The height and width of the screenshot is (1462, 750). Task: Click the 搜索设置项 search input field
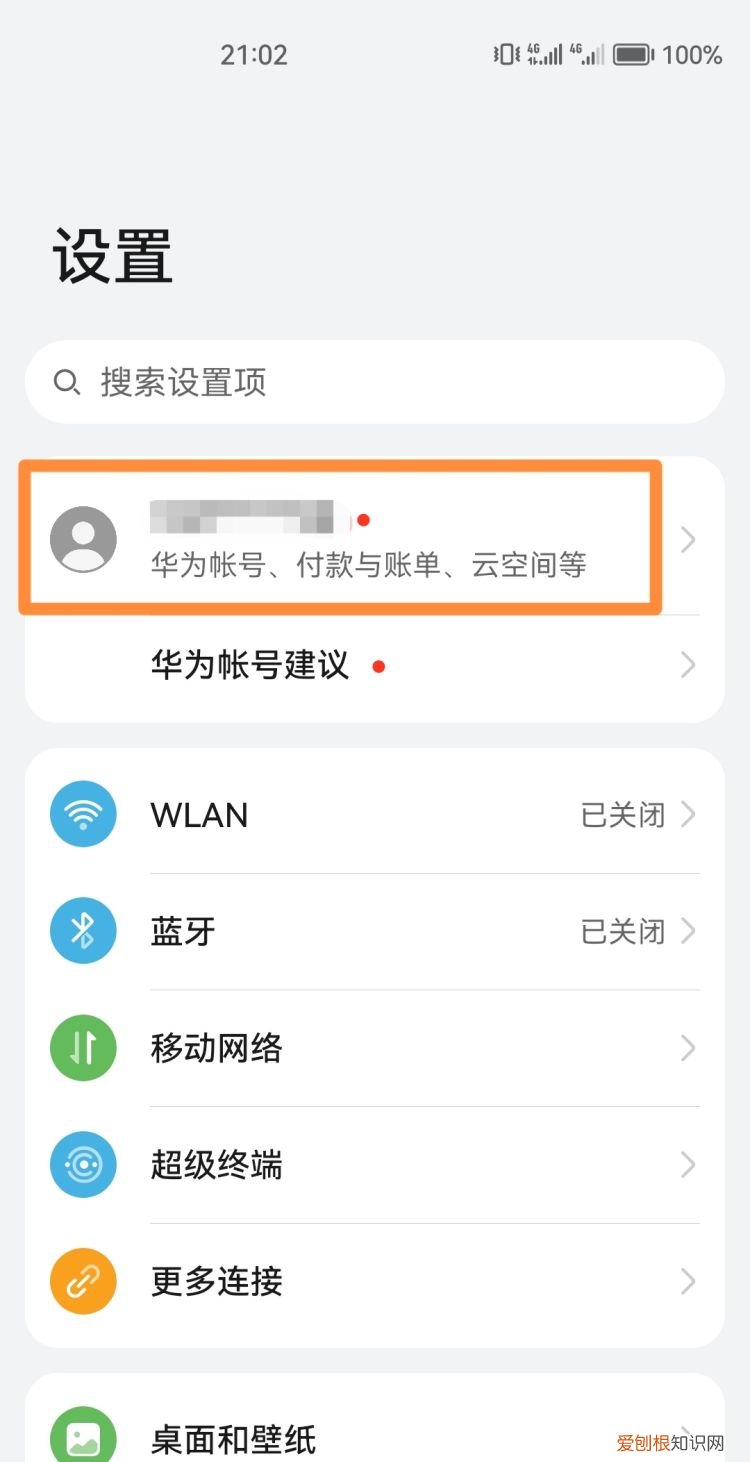coord(375,382)
